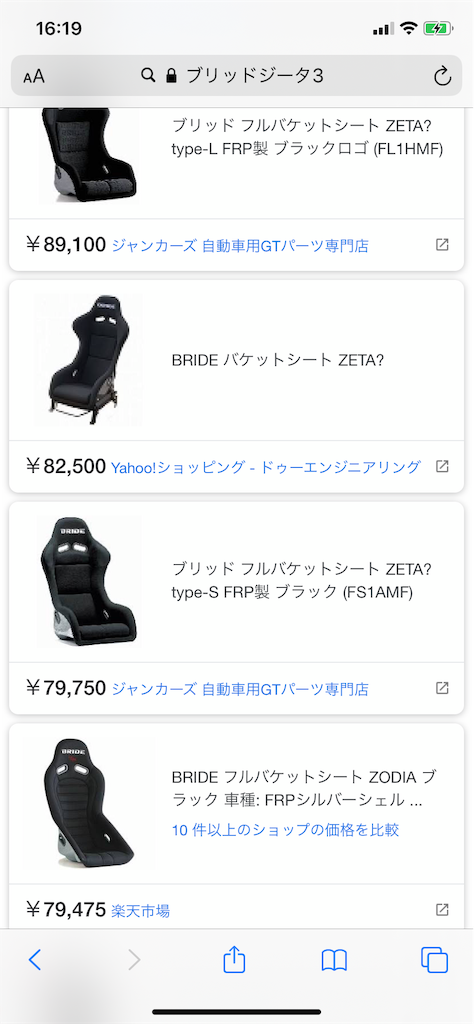Open the ZETA type-S FRP ブラック (FS1AMF) listing
This screenshot has height=1024, width=474.
point(301,581)
